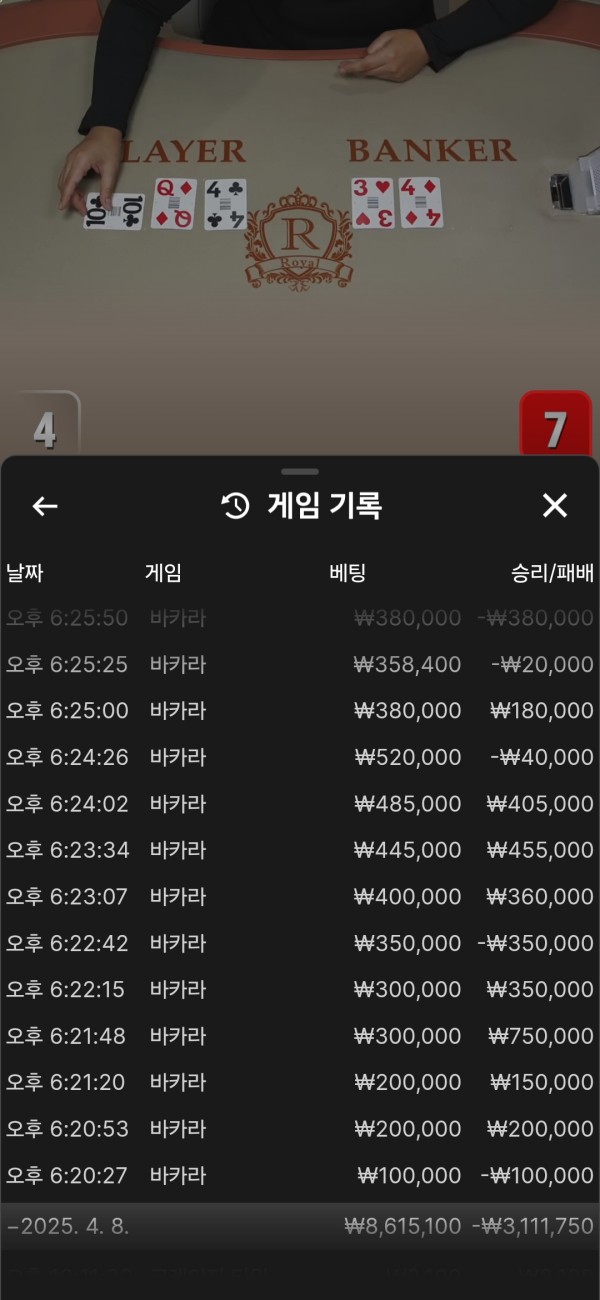Open the 6:23:07 baccarat round record
600x1300 pixels.
tap(300, 897)
